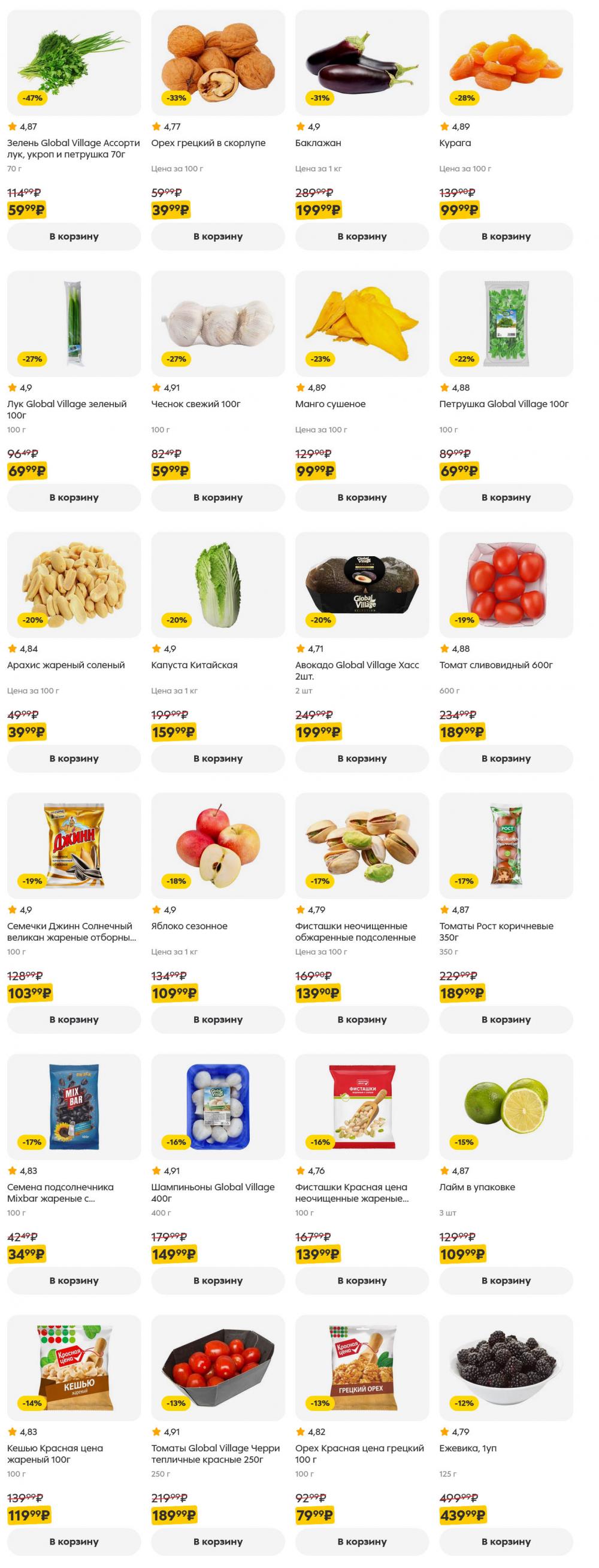
Task: Add Кешью Красная цена to cart
Action: click(x=74, y=1542)
